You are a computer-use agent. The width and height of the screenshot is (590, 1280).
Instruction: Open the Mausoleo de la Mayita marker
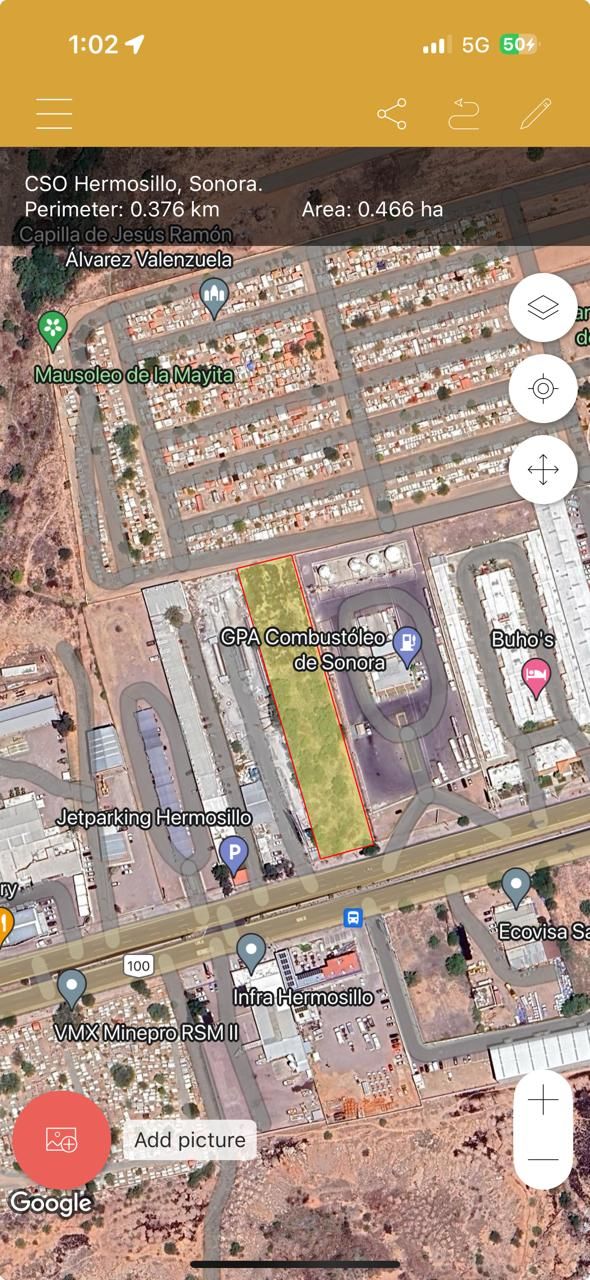click(x=52, y=328)
